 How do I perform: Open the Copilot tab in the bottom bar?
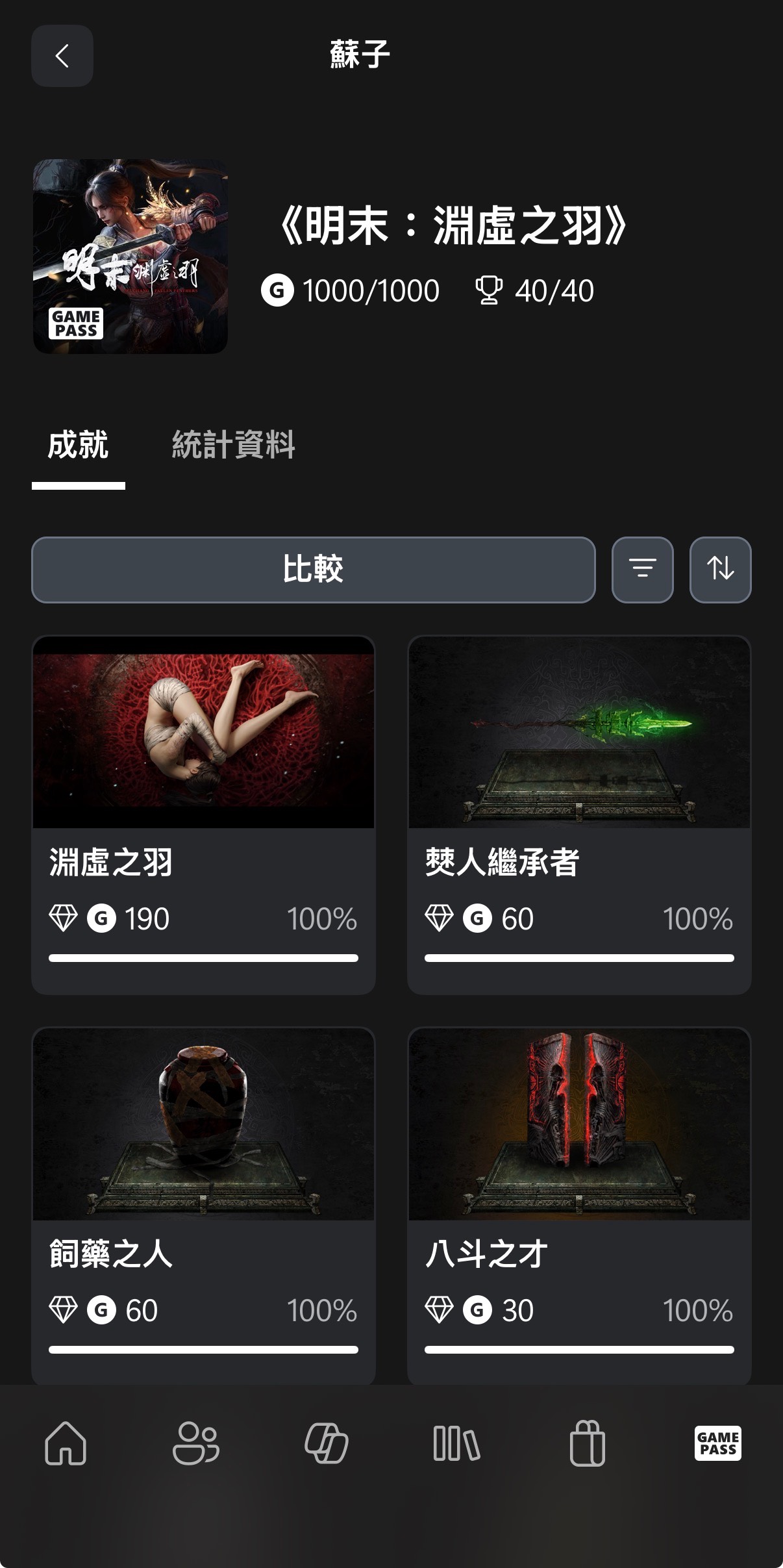pyautogui.click(x=327, y=1443)
